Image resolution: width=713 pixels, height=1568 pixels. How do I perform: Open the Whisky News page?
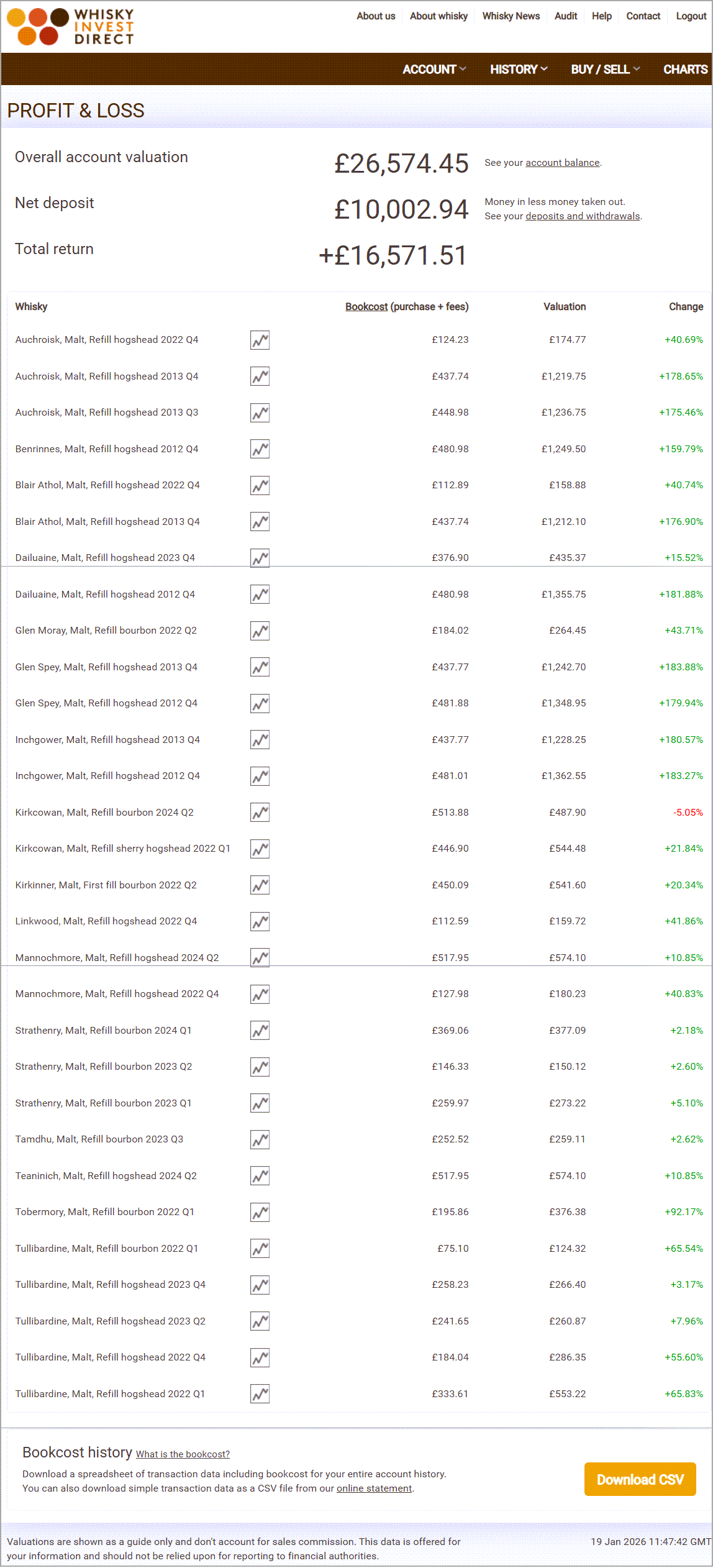pyautogui.click(x=511, y=16)
